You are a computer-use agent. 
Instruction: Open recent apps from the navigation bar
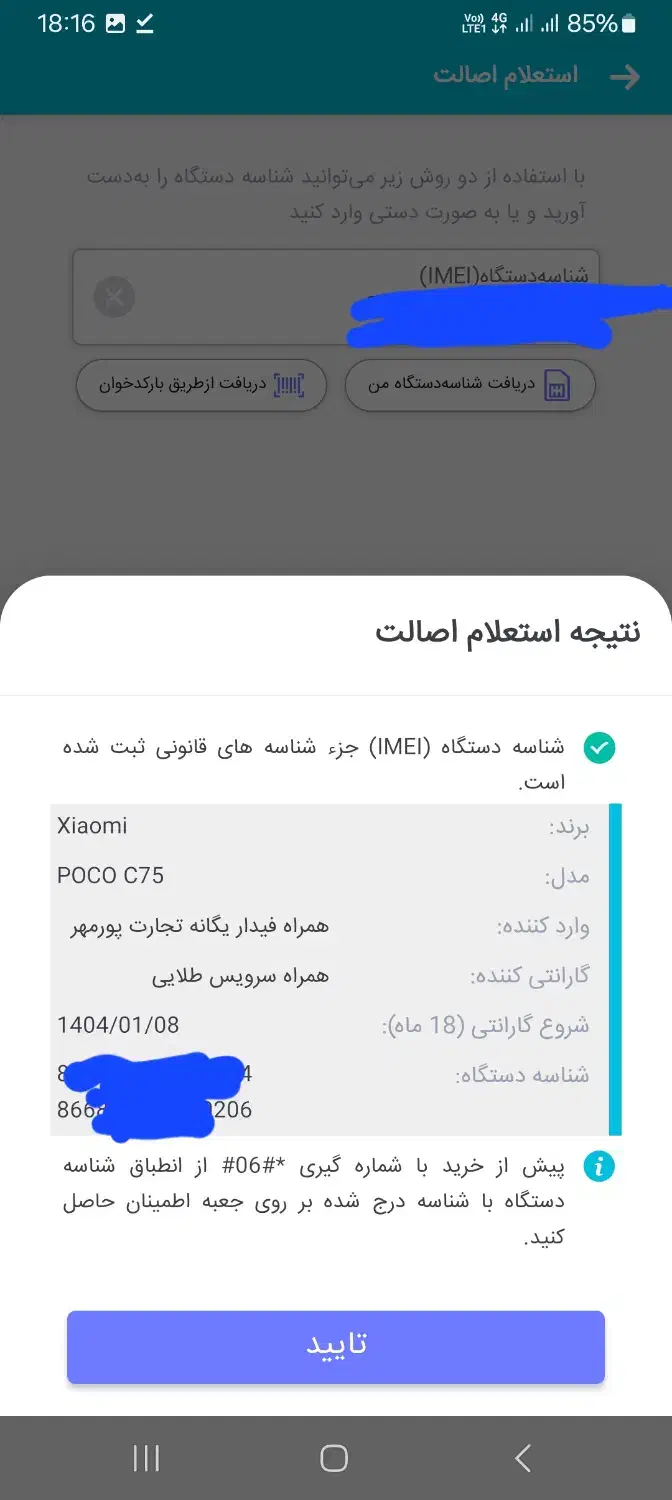(146, 1458)
